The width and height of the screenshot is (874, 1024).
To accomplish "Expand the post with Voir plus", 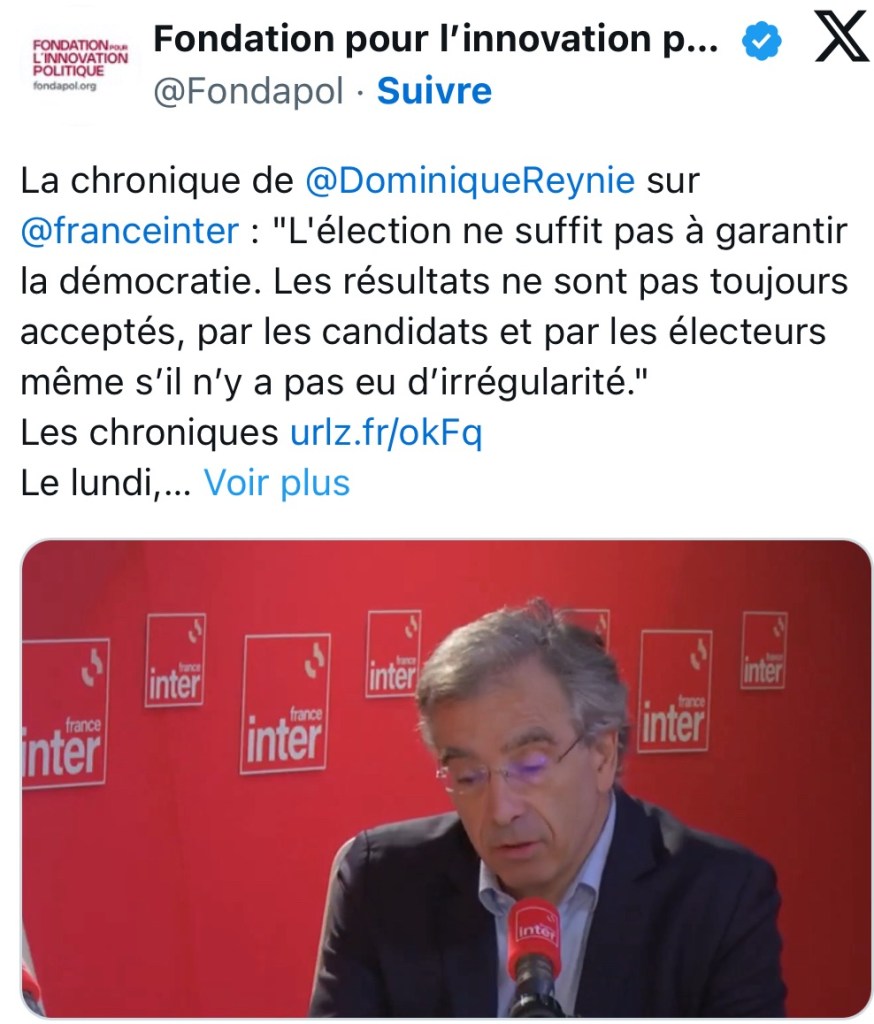I will pyautogui.click(x=276, y=484).
